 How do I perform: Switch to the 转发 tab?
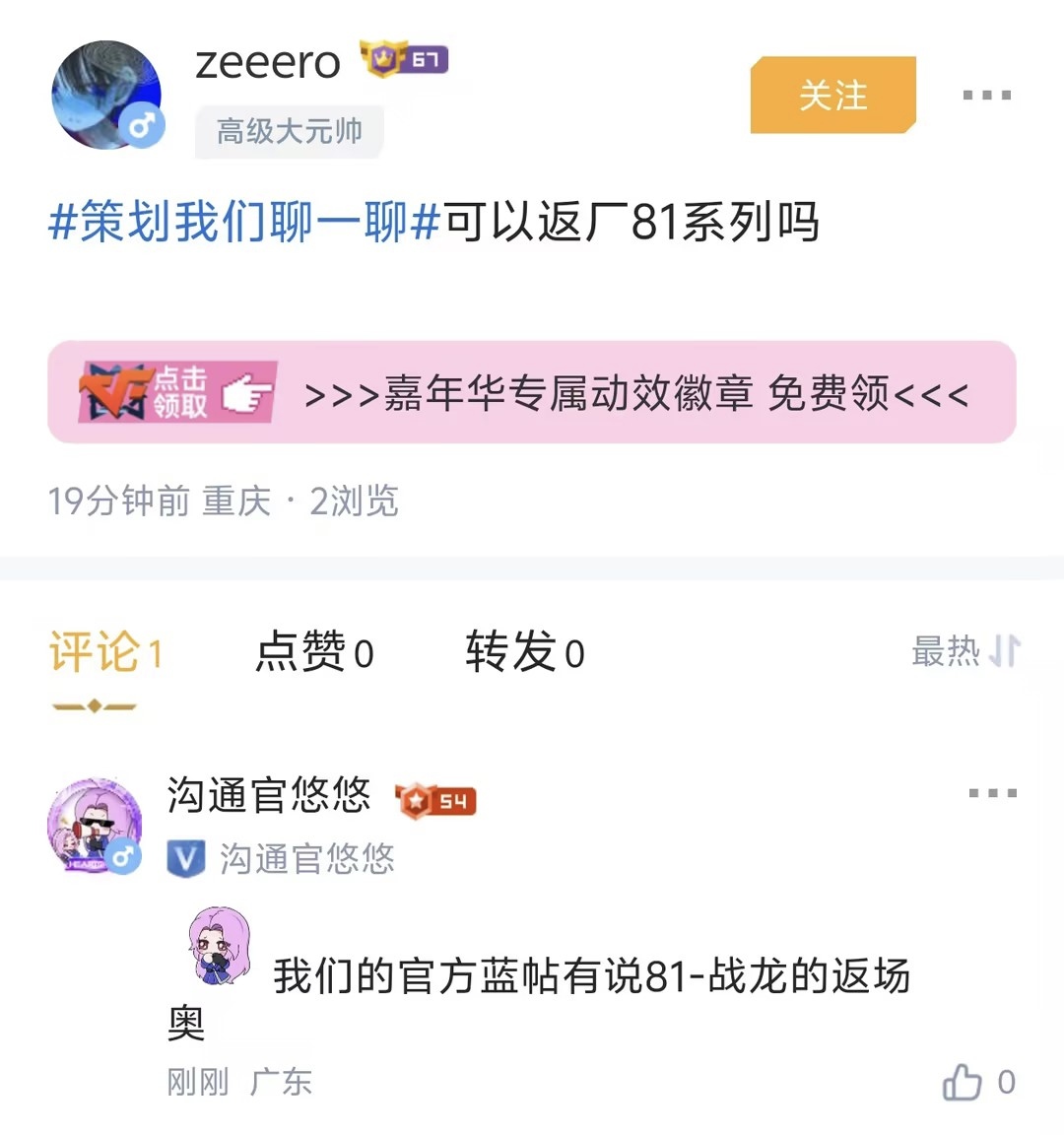point(524,653)
